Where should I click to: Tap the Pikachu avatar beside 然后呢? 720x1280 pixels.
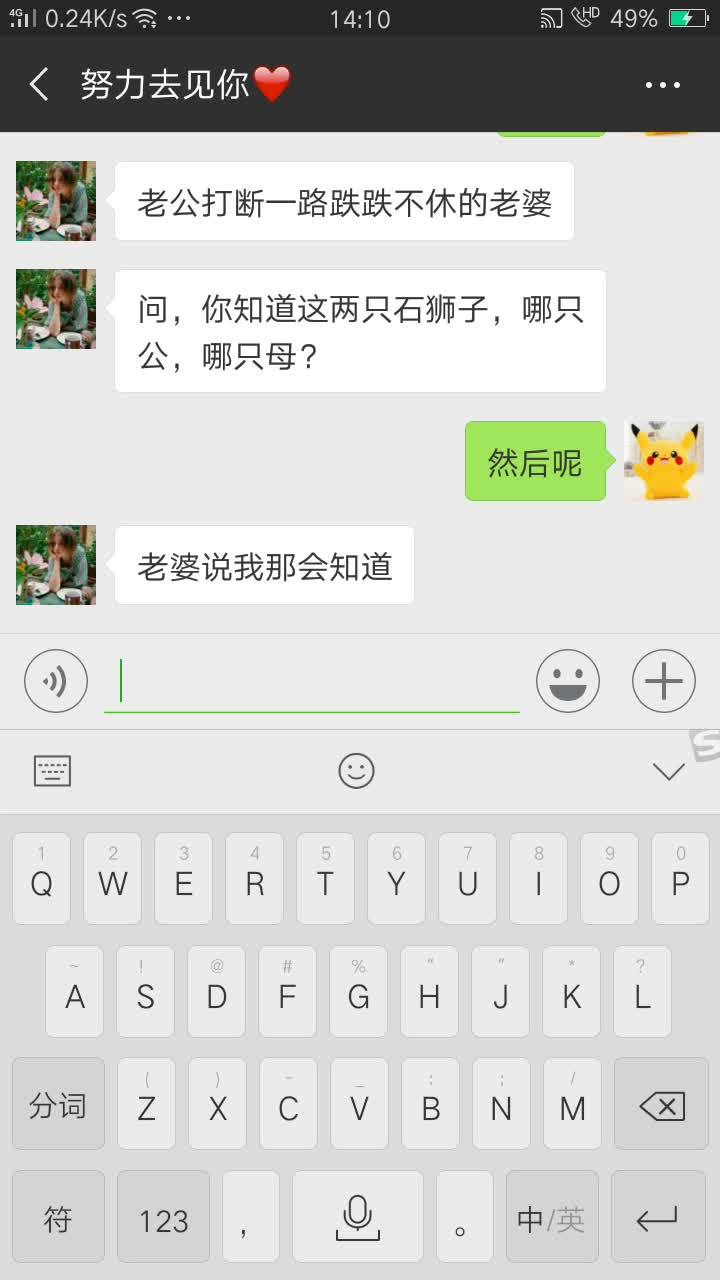pyautogui.click(x=664, y=461)
